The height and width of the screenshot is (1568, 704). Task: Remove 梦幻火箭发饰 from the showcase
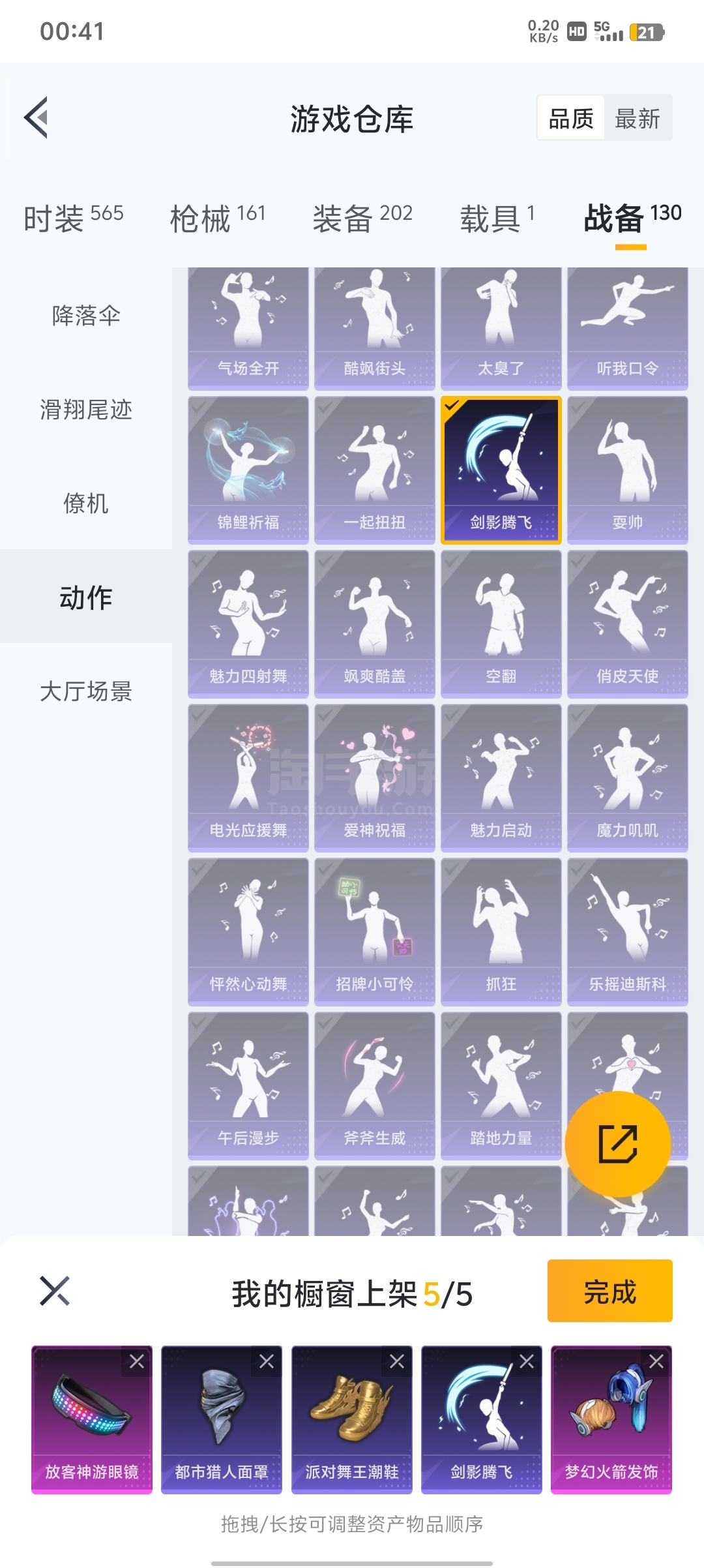coord(656,1362)
